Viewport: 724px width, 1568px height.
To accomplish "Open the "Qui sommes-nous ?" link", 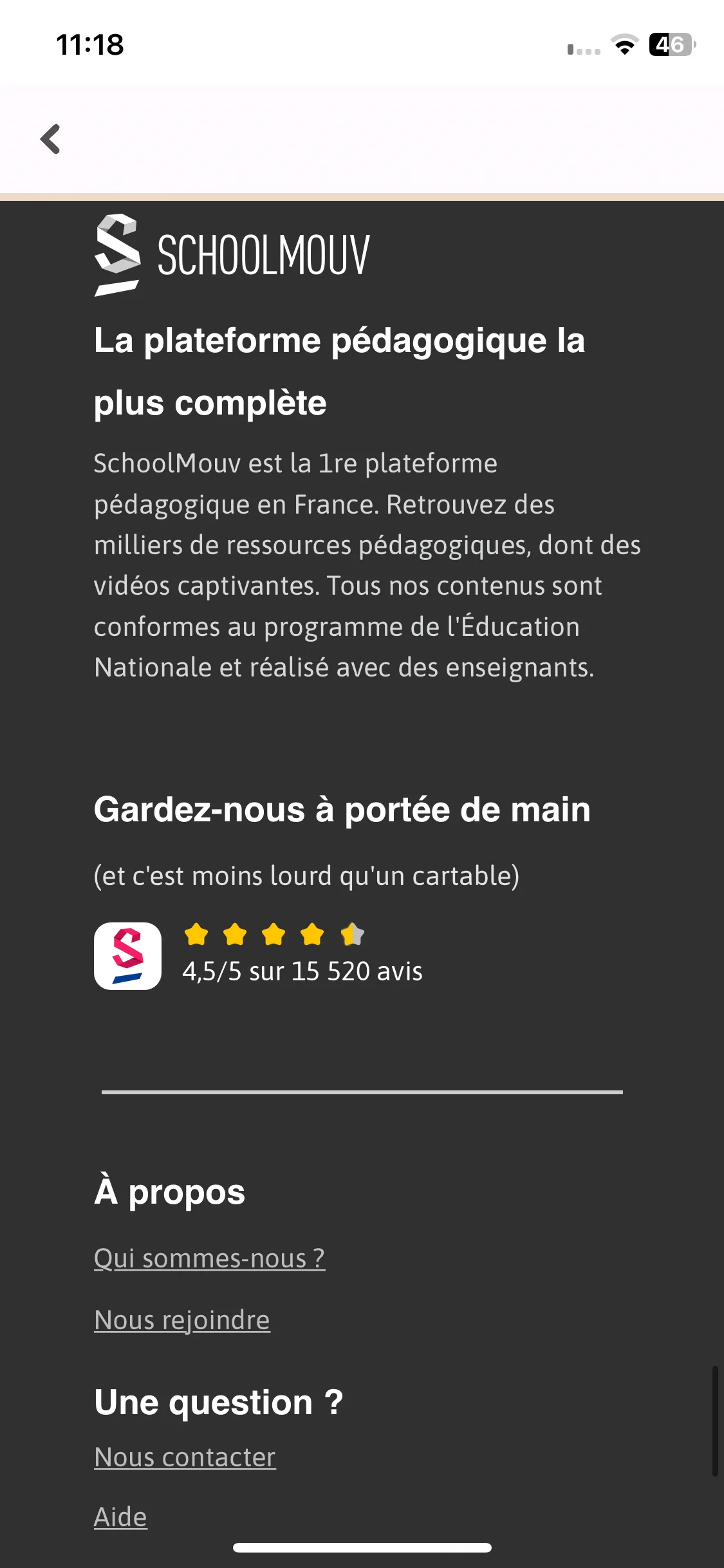I will coord(209,1258).
